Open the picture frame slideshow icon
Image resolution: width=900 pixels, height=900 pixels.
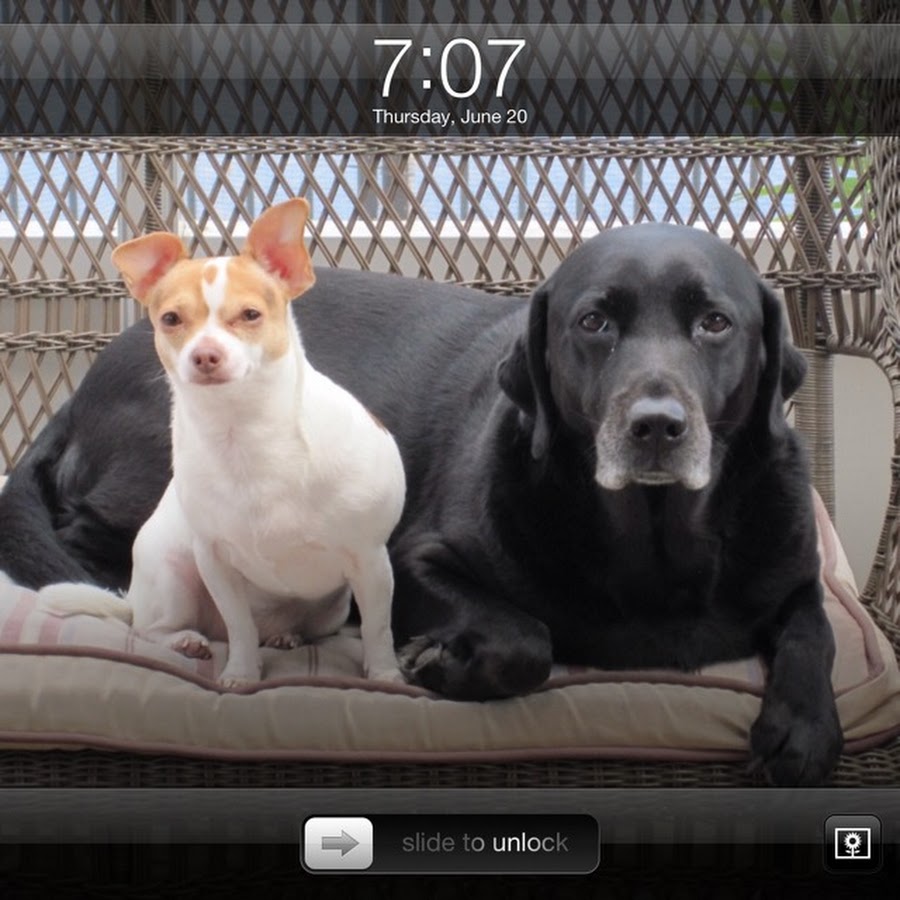pyautogui.click(x=852, y=844)
